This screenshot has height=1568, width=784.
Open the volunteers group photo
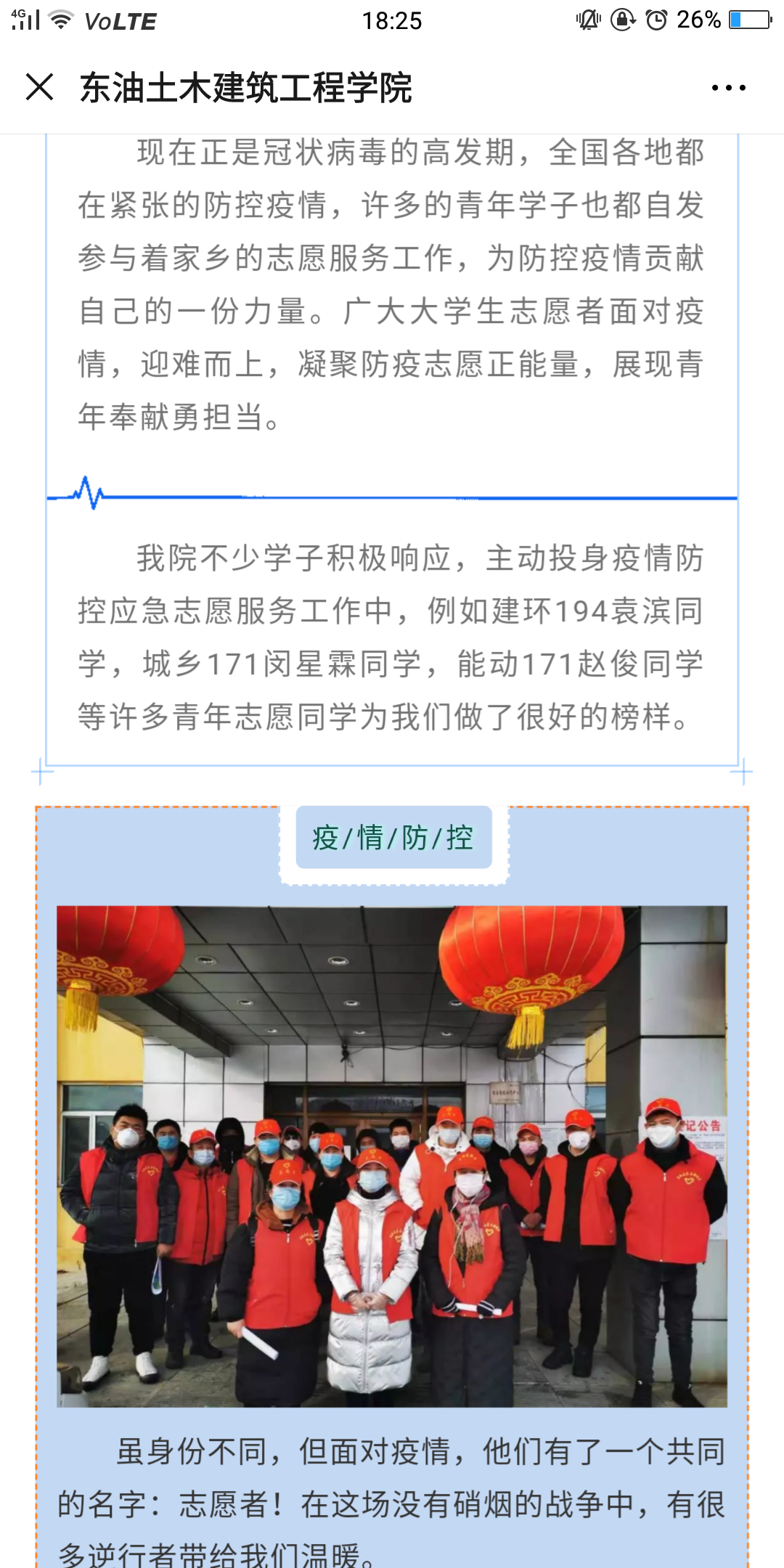click(392, 1156)
